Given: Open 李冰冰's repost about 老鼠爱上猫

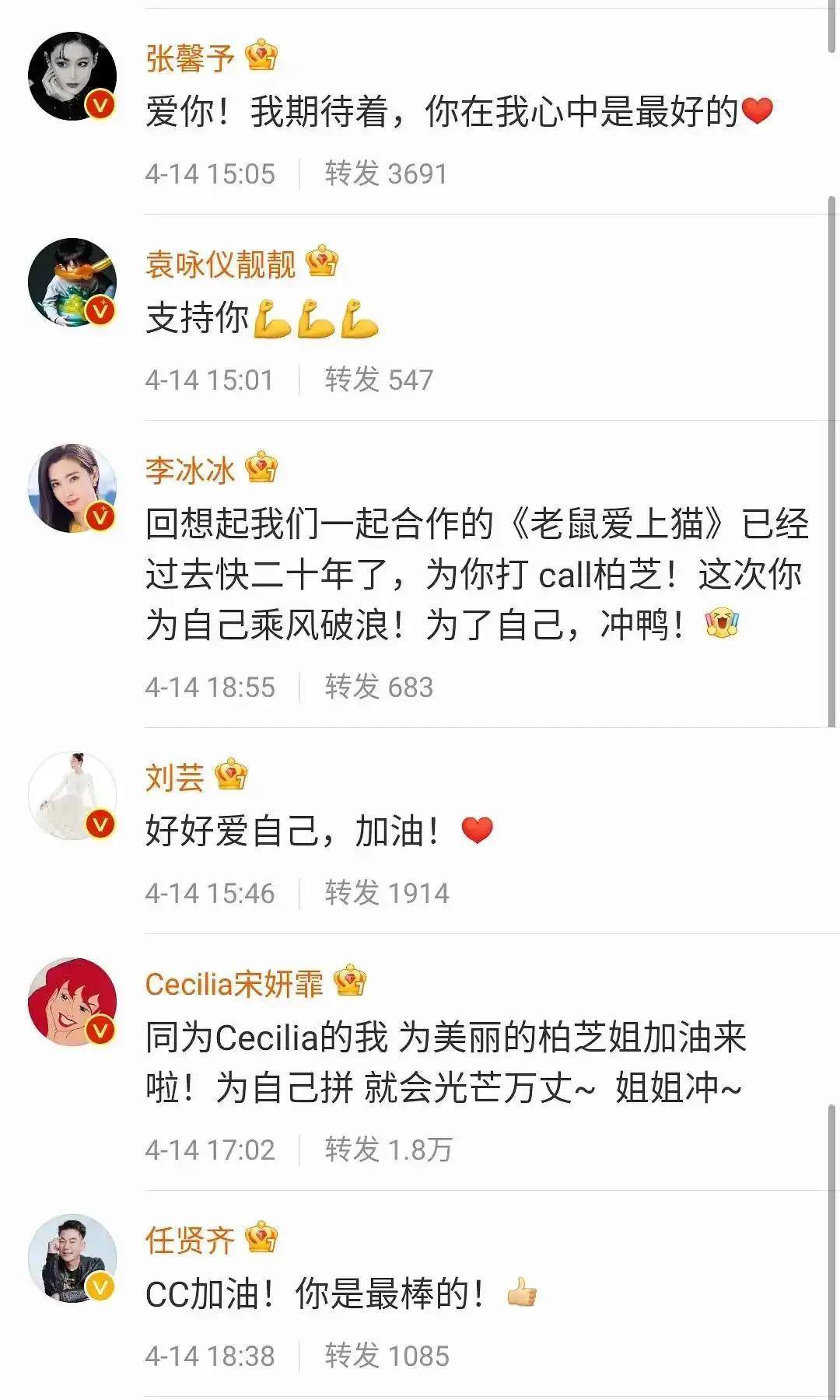Looking at the screenshot, I should [x=476, y=575].
